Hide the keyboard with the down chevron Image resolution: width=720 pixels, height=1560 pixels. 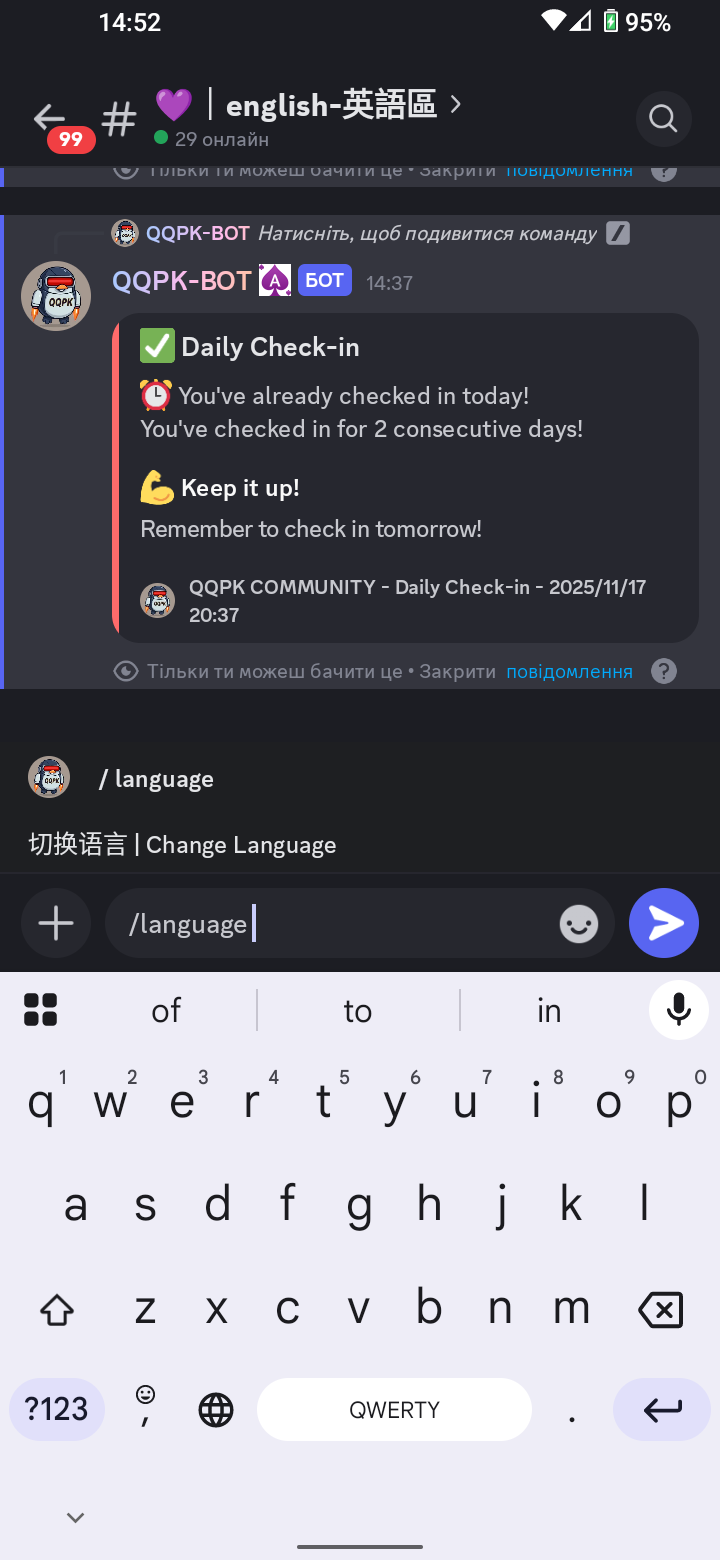point(75,1518)
